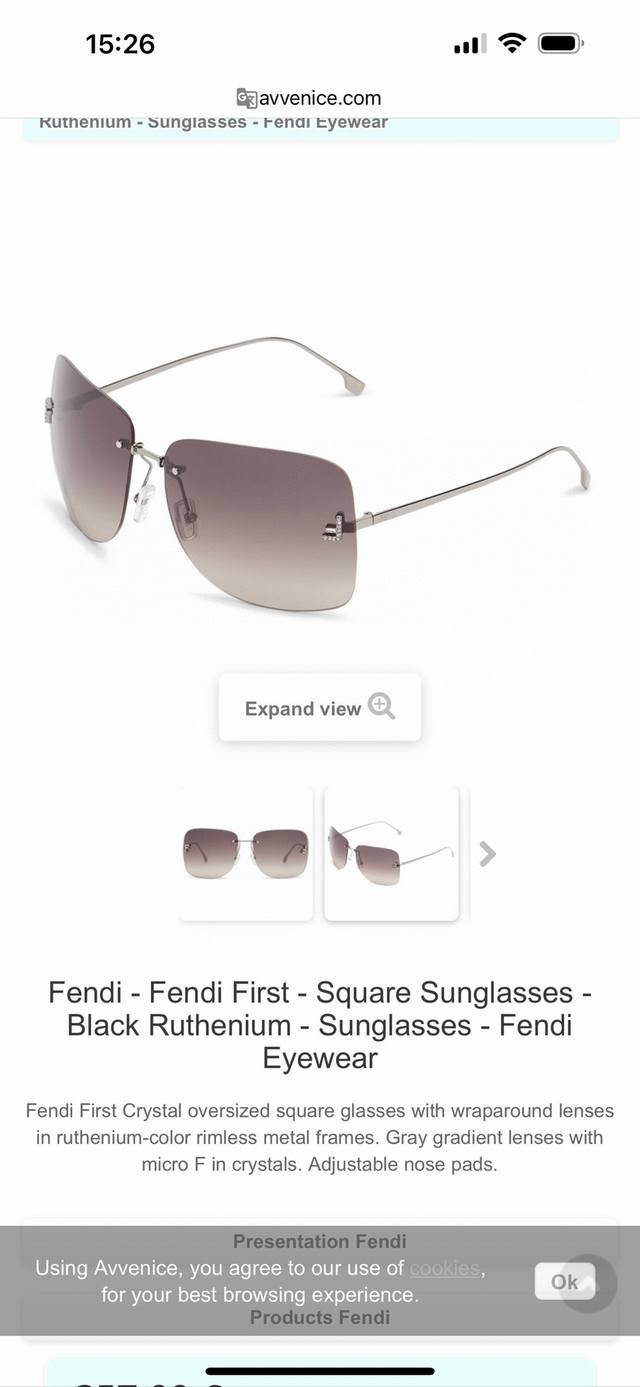Tap the avvenice.com address bar

320,98
